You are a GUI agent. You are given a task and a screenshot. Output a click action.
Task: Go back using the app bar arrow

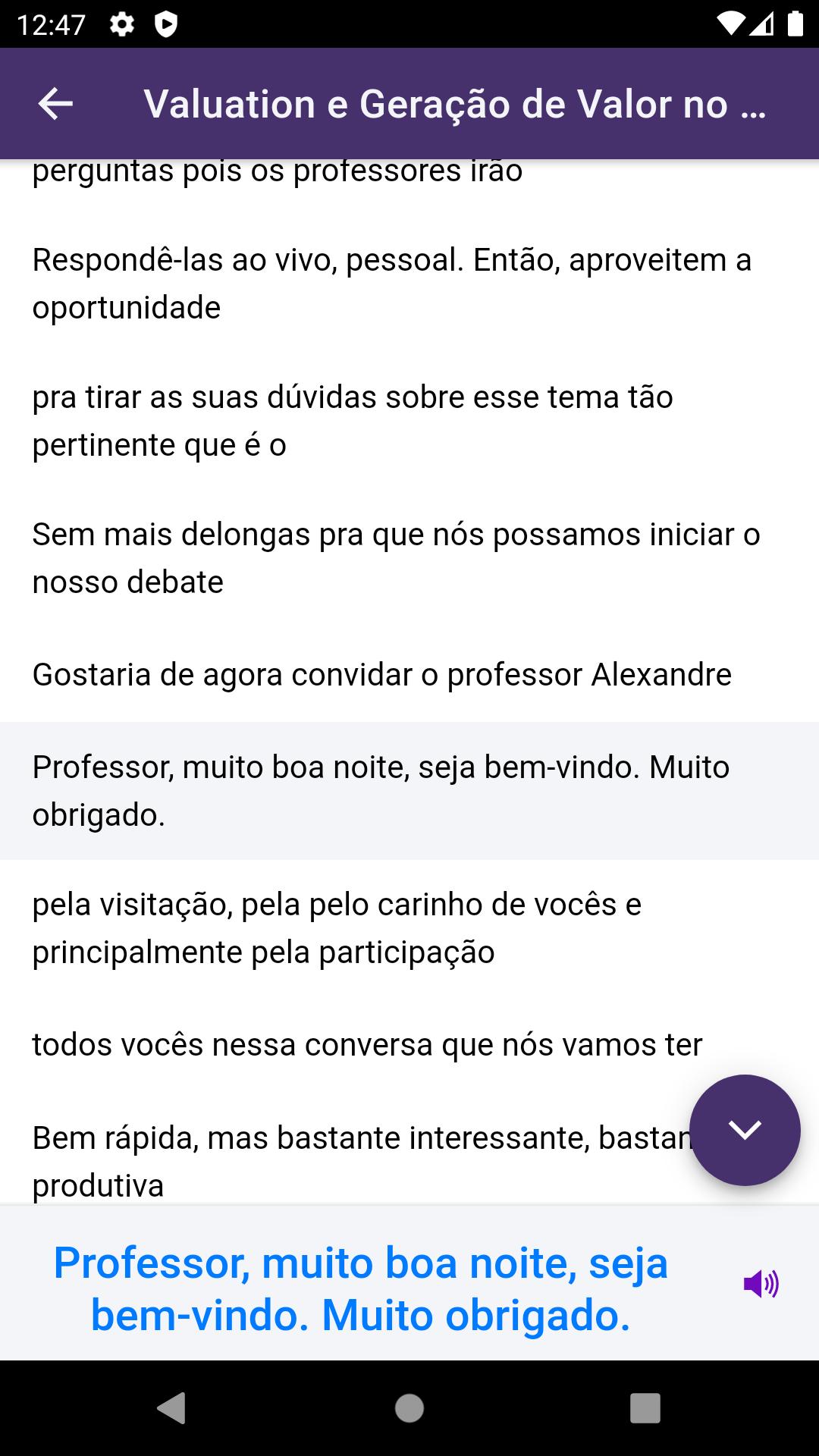click(55, 104)
